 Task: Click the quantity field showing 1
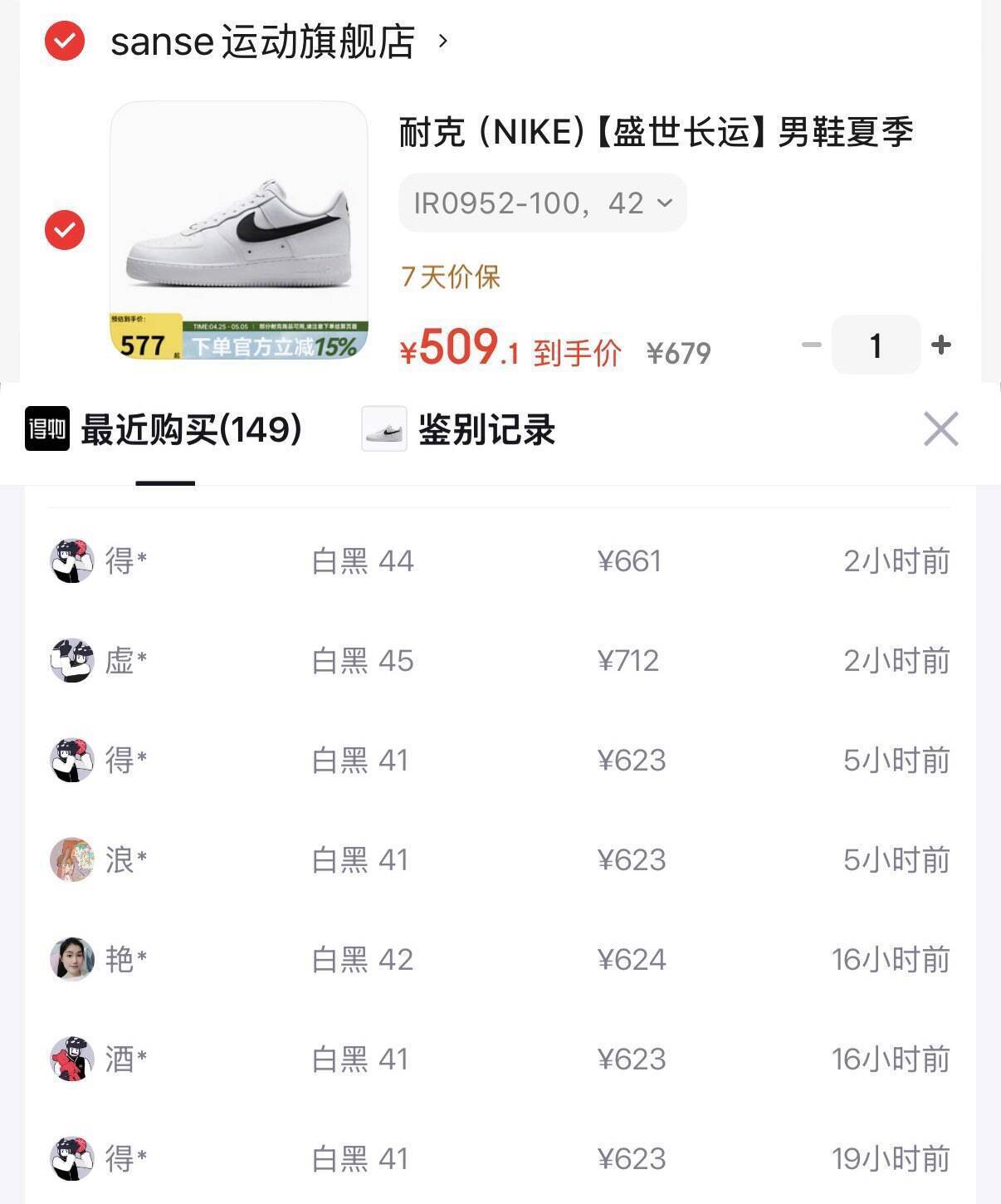[874, 346]
